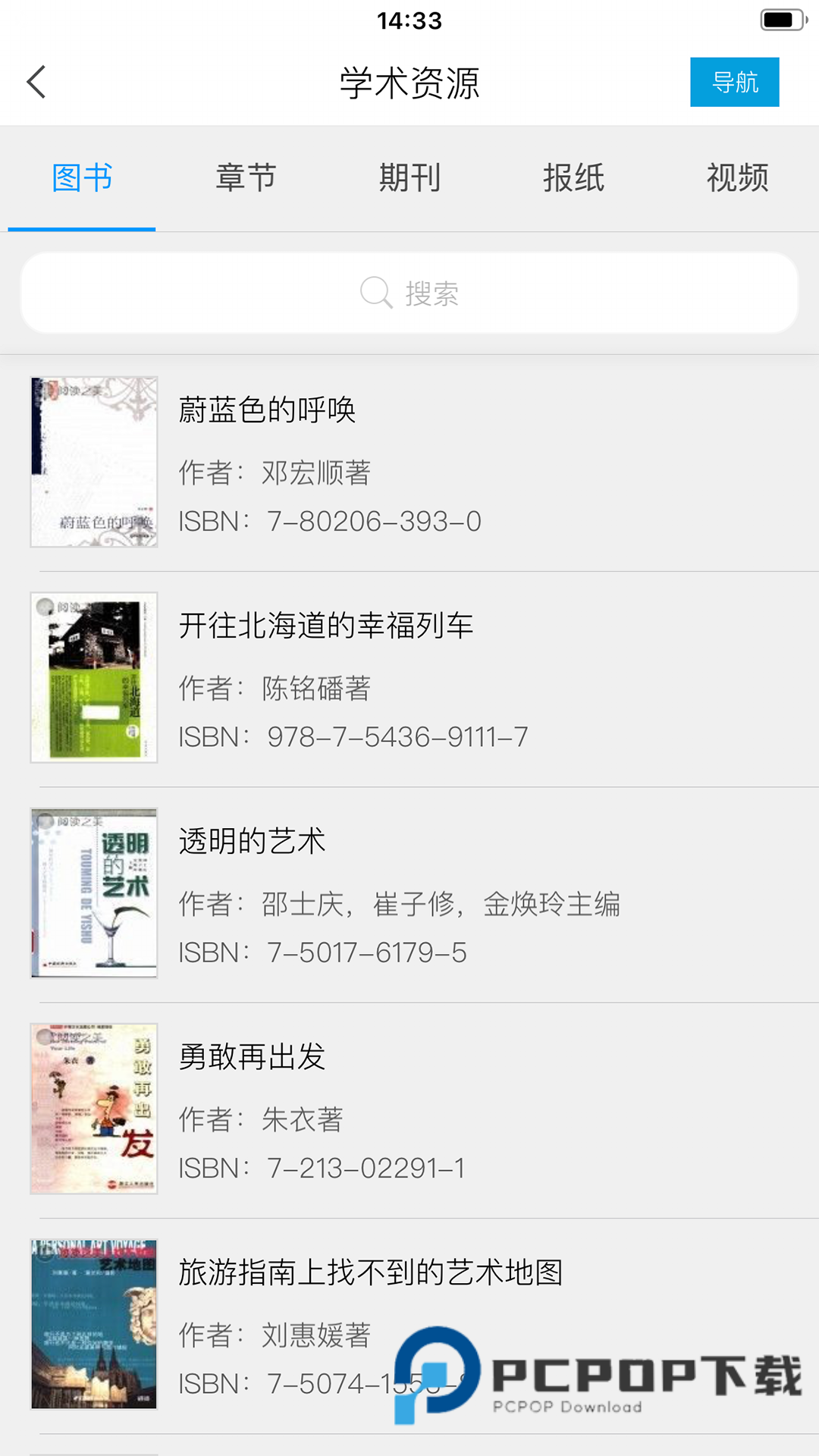This screenshot has width=819, height=1456.
Task: Tap the 搜索 search input field
Action: pyautogui.click(x=436, y=294)
